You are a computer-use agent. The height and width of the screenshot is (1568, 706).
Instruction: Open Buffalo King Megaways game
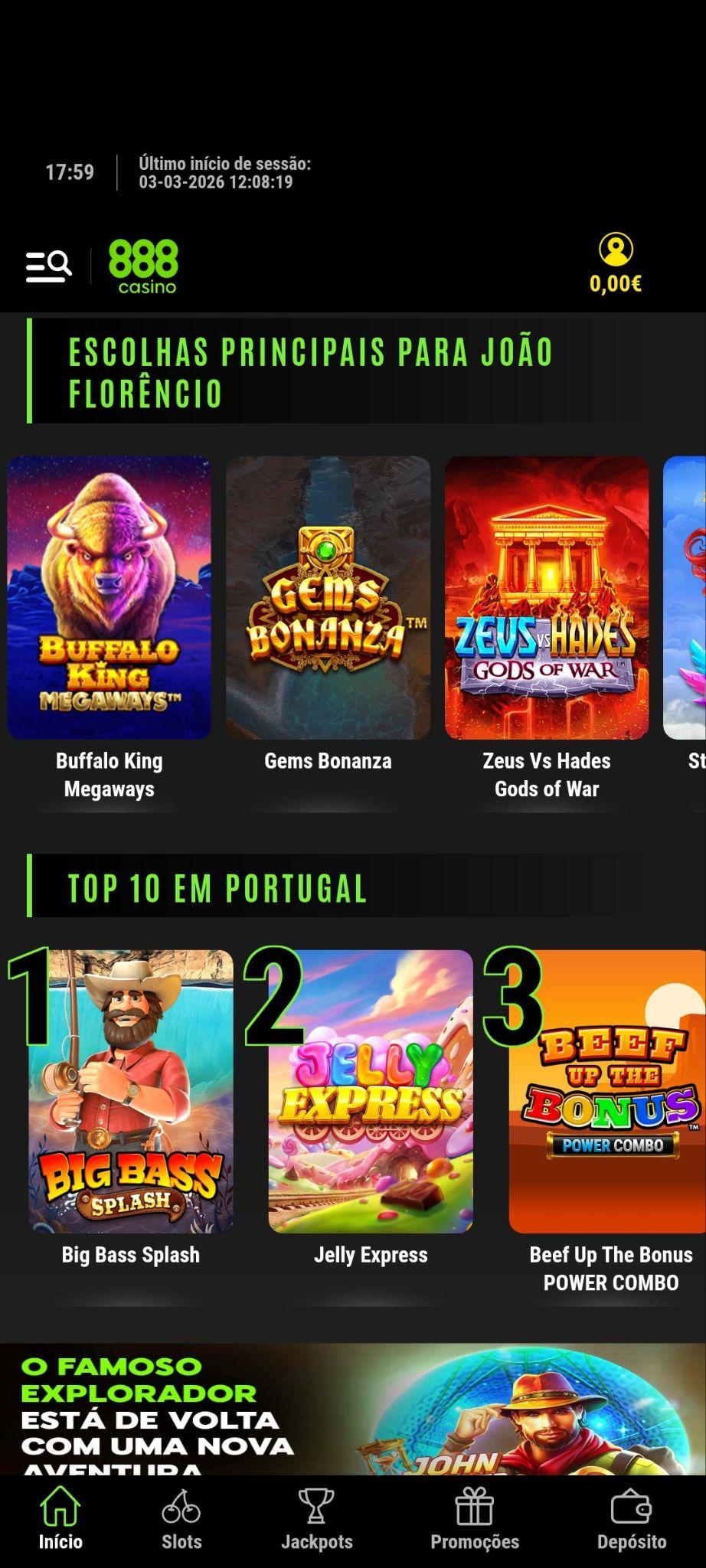[109, 598]
